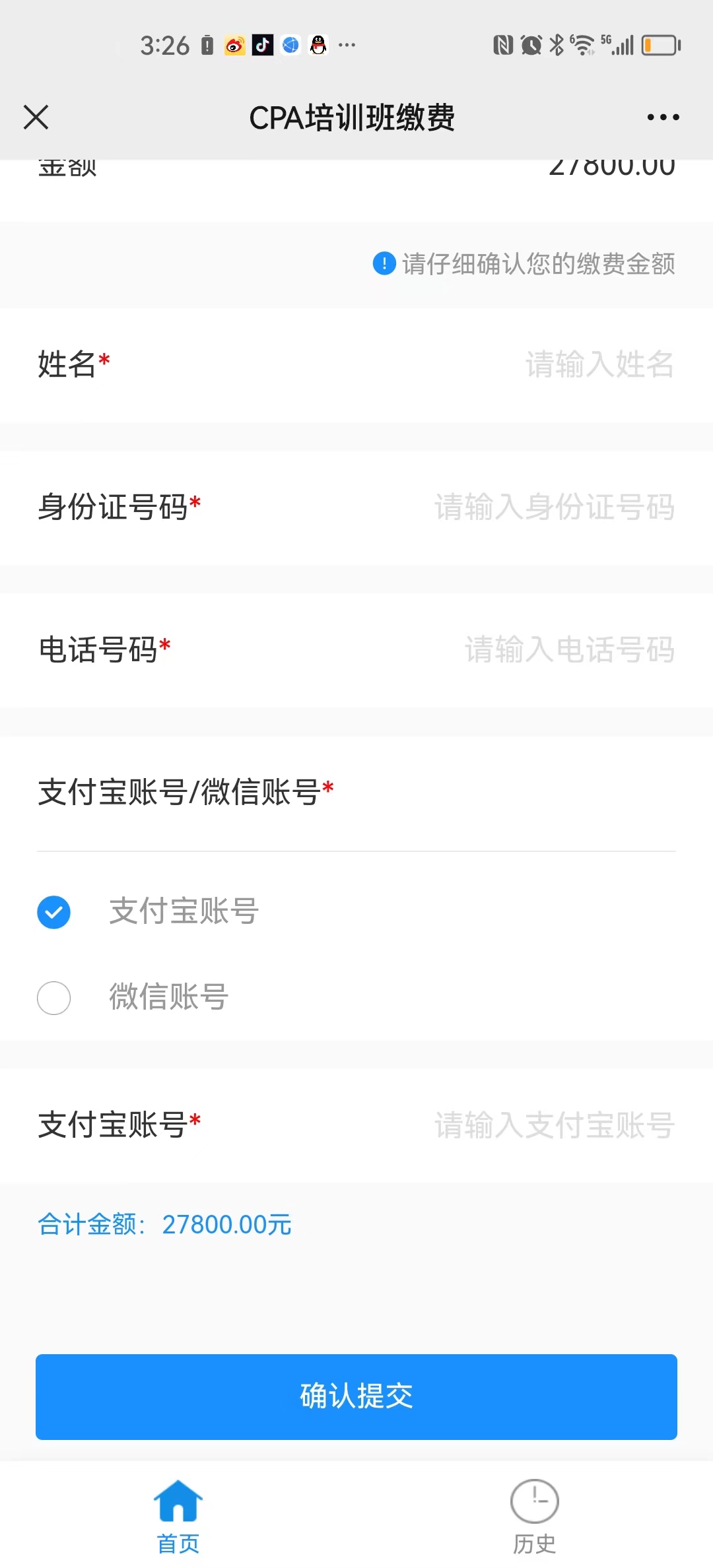The height and width of the screenshot is (1568, 713).
Task: Open the three-dot overflow menu
Action: coord(663,117)
